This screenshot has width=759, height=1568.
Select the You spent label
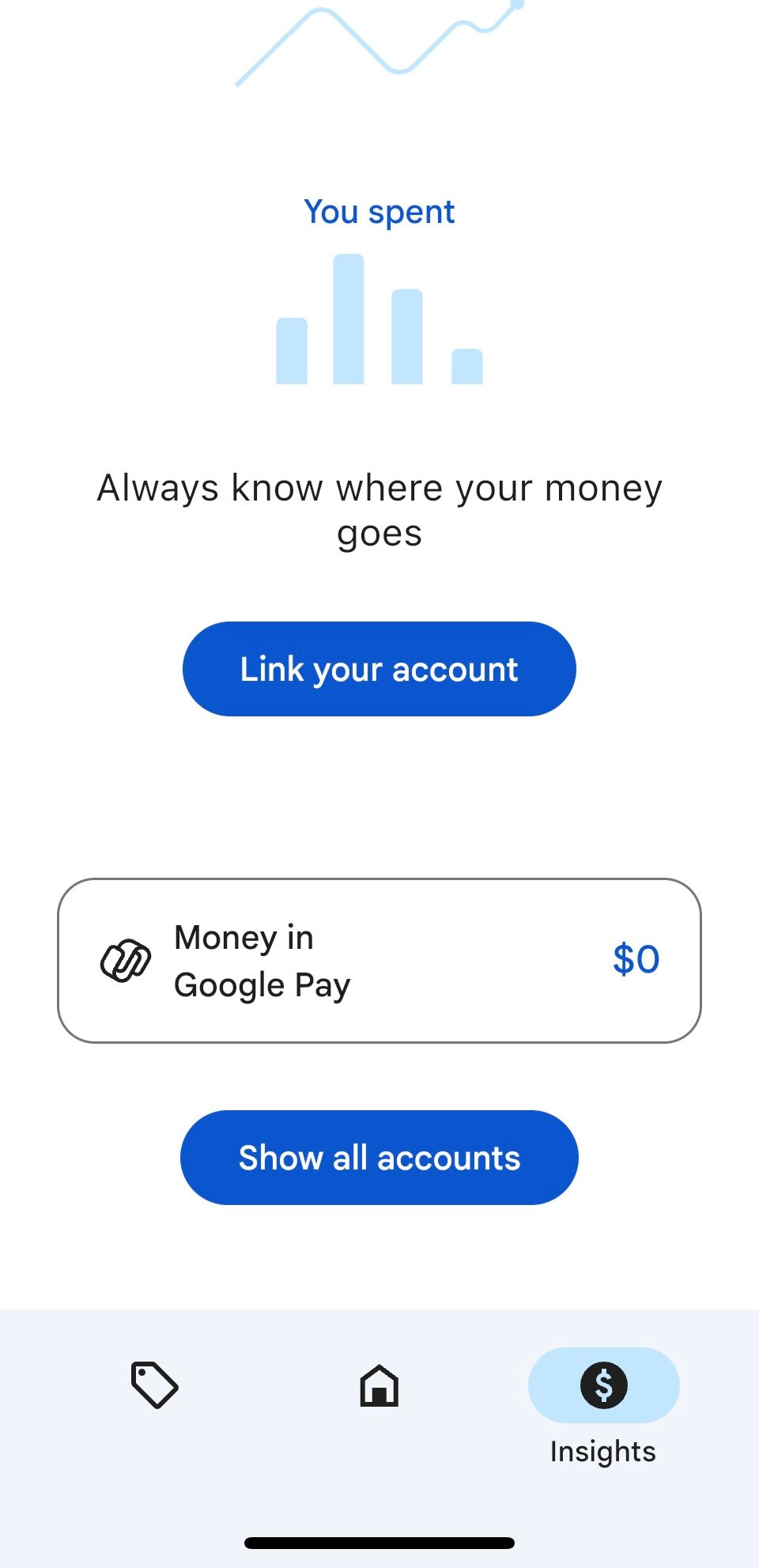[379, 210]
